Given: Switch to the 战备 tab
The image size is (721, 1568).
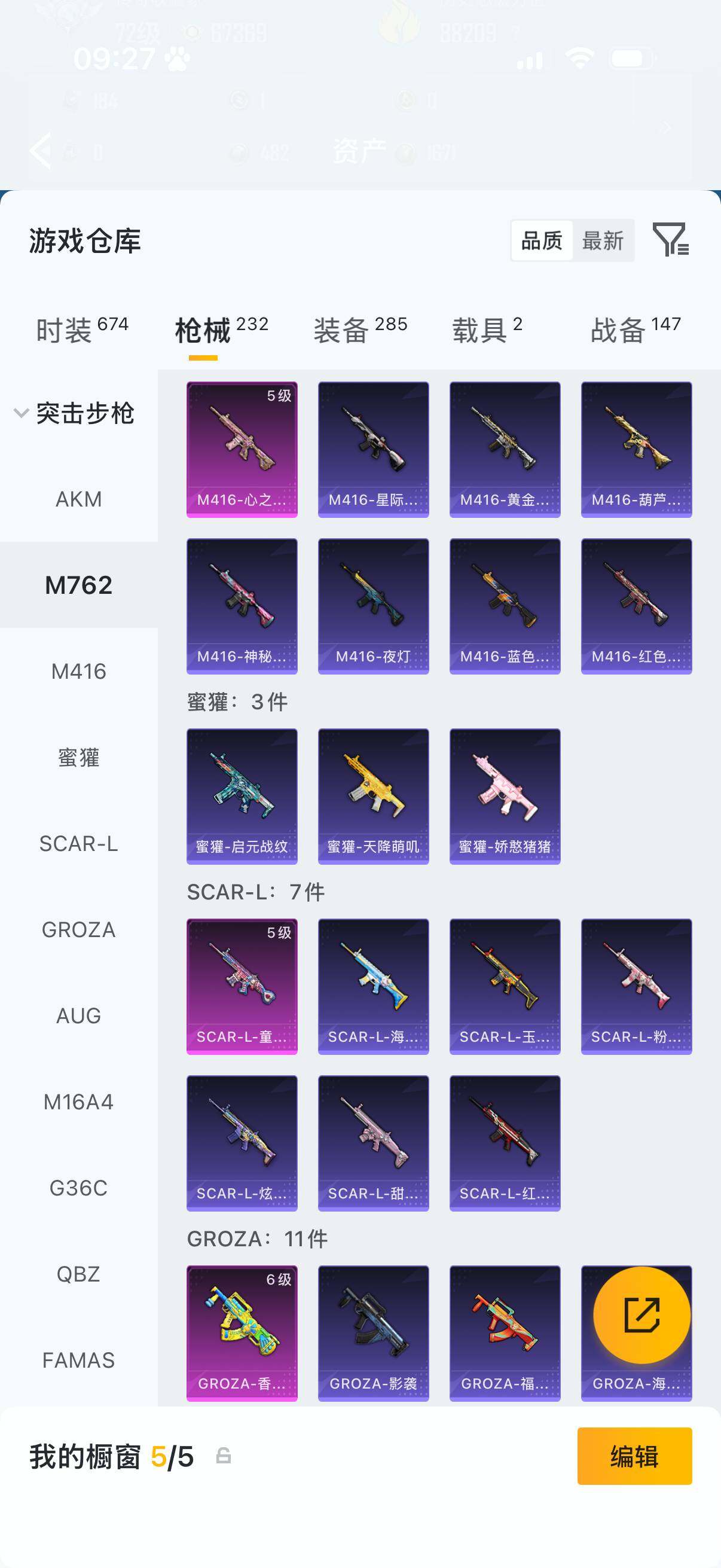Looking at the screenshot, I should tap(634, 330).
